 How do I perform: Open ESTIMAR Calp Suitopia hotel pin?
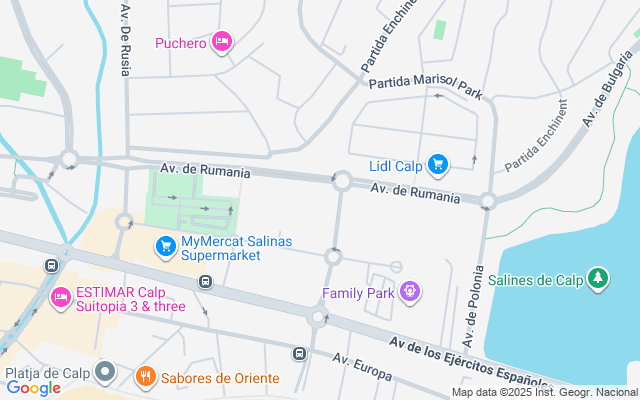(x=61, y=297)
